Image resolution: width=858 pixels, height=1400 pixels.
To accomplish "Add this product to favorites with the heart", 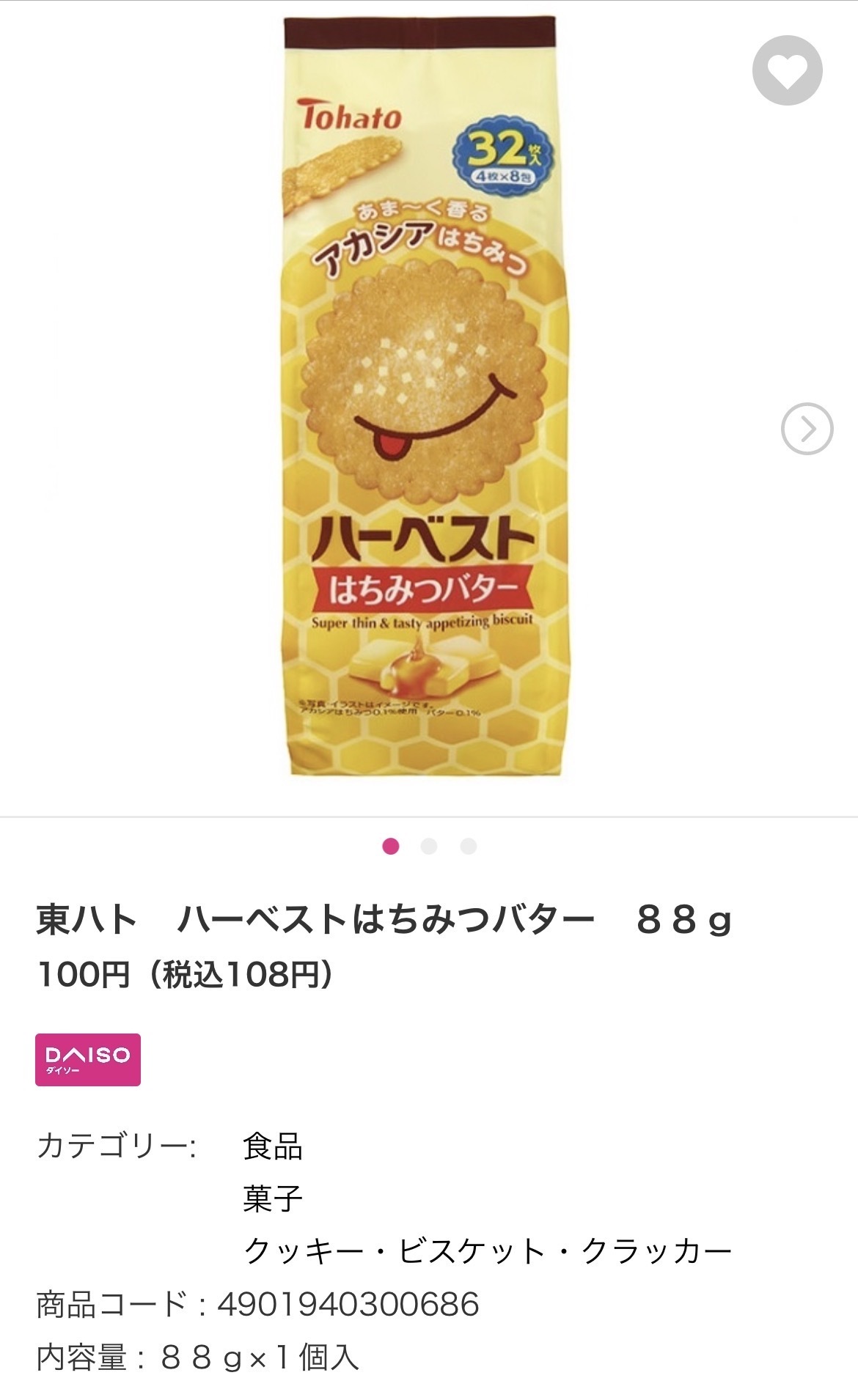I will coord(787,70).
